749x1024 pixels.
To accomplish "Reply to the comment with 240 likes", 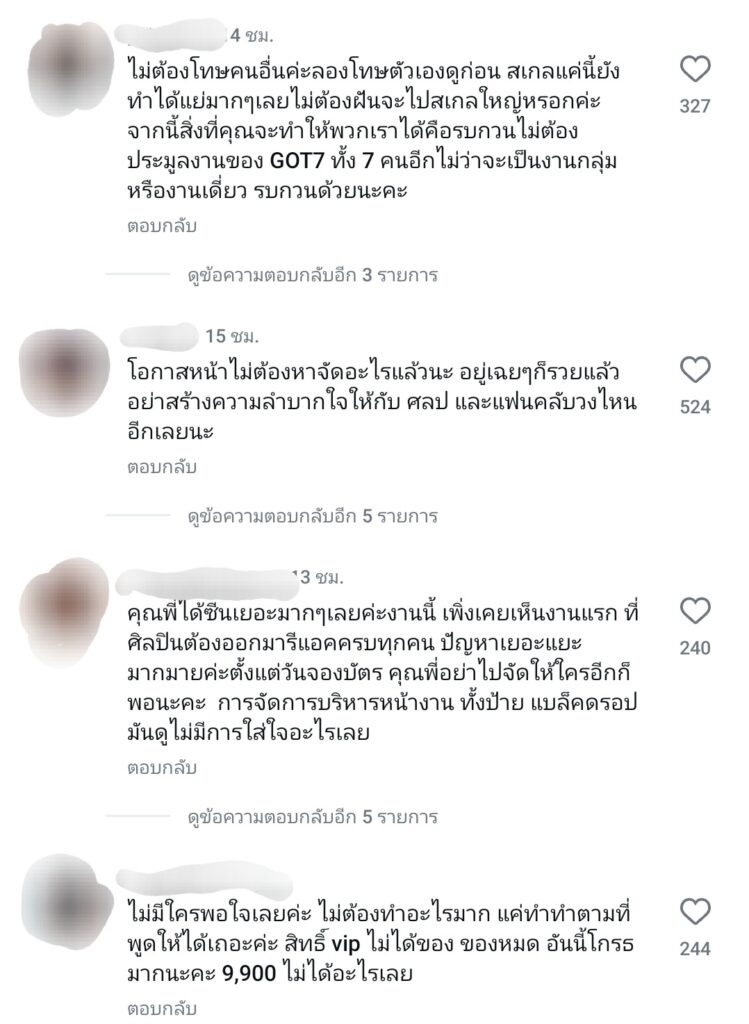I will pos(162,768).
